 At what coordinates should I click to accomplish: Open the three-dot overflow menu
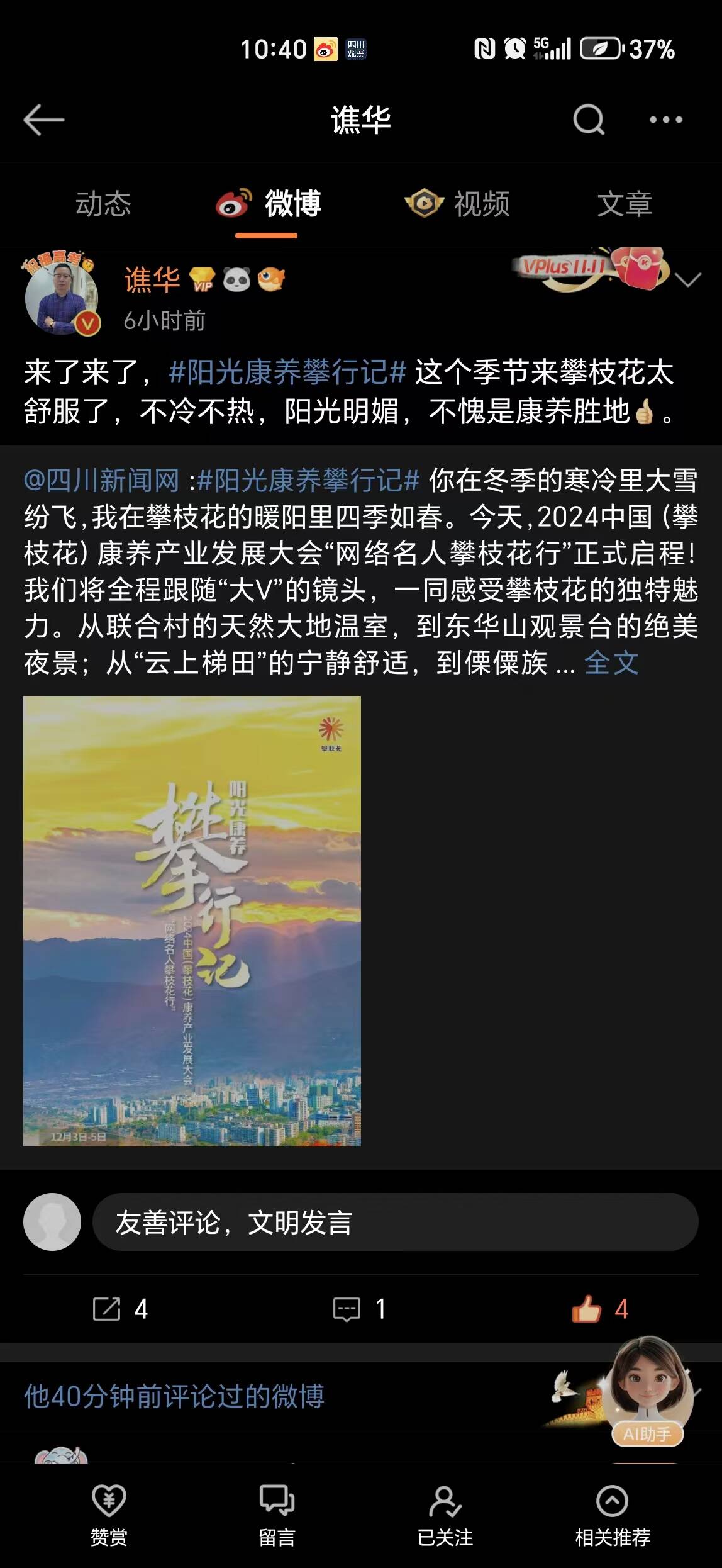click(665, 120)
